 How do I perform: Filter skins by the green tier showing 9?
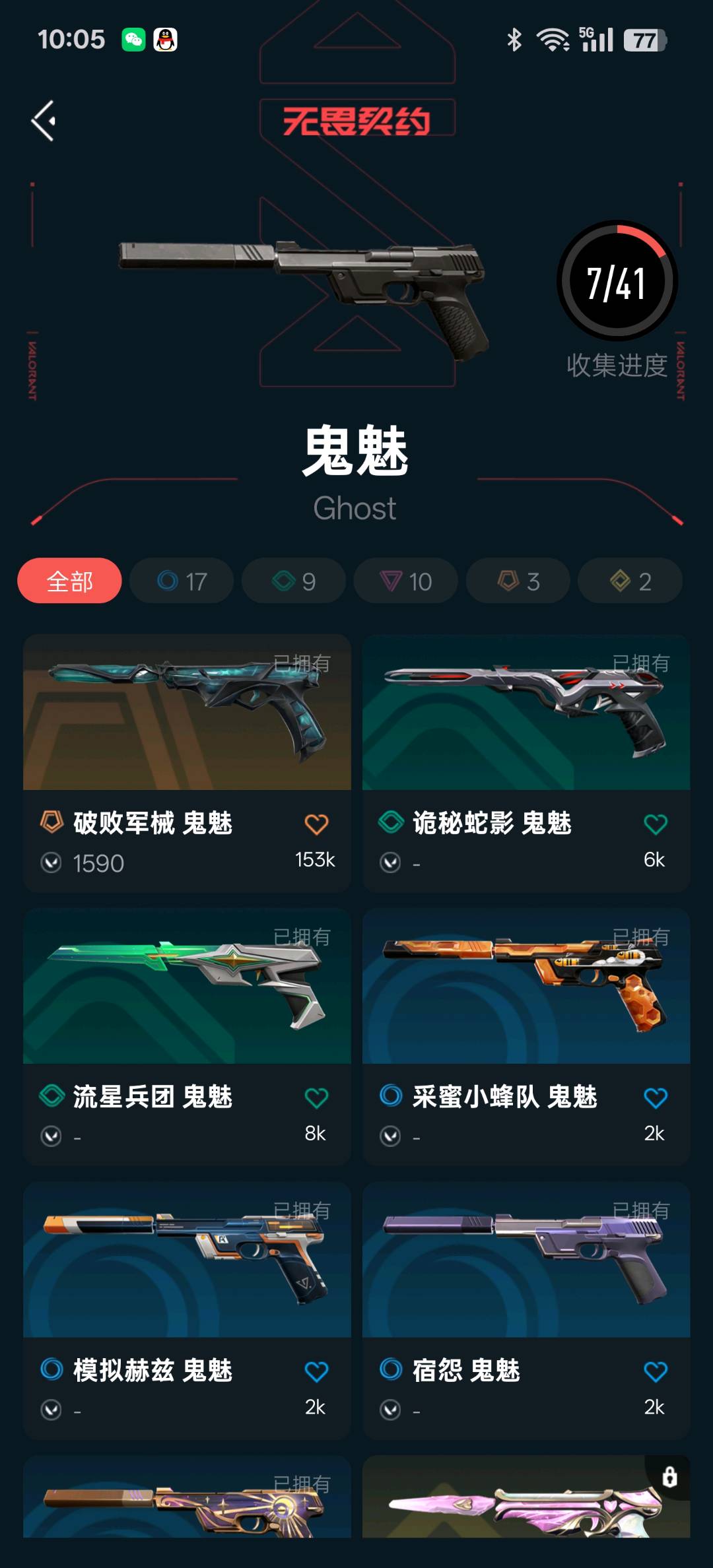point(294,581)
